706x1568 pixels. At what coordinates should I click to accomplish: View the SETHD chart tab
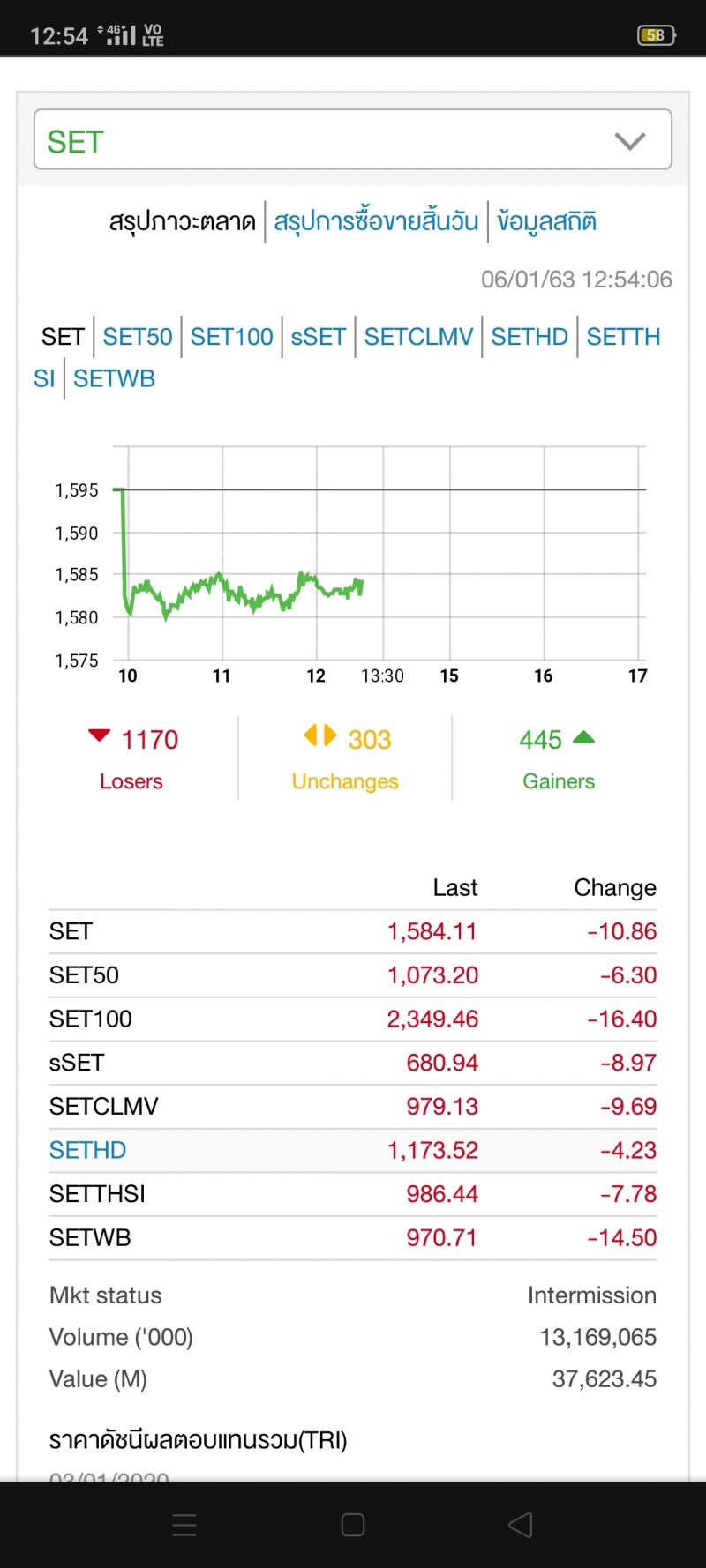point(529,337)
